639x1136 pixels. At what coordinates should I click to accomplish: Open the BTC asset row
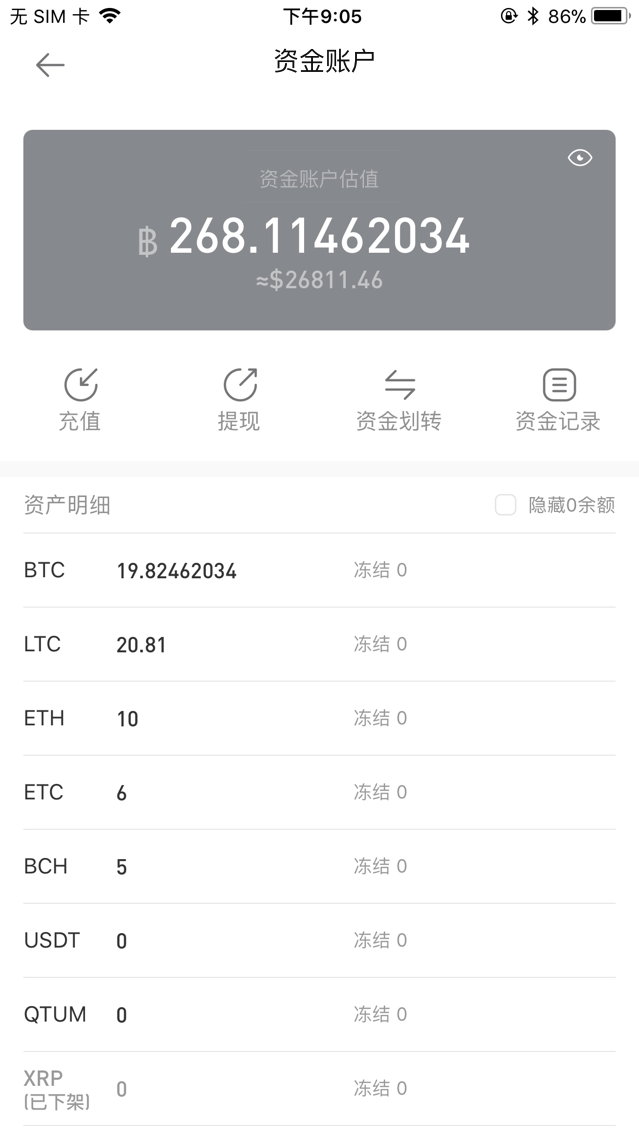(x=319, y=571)
